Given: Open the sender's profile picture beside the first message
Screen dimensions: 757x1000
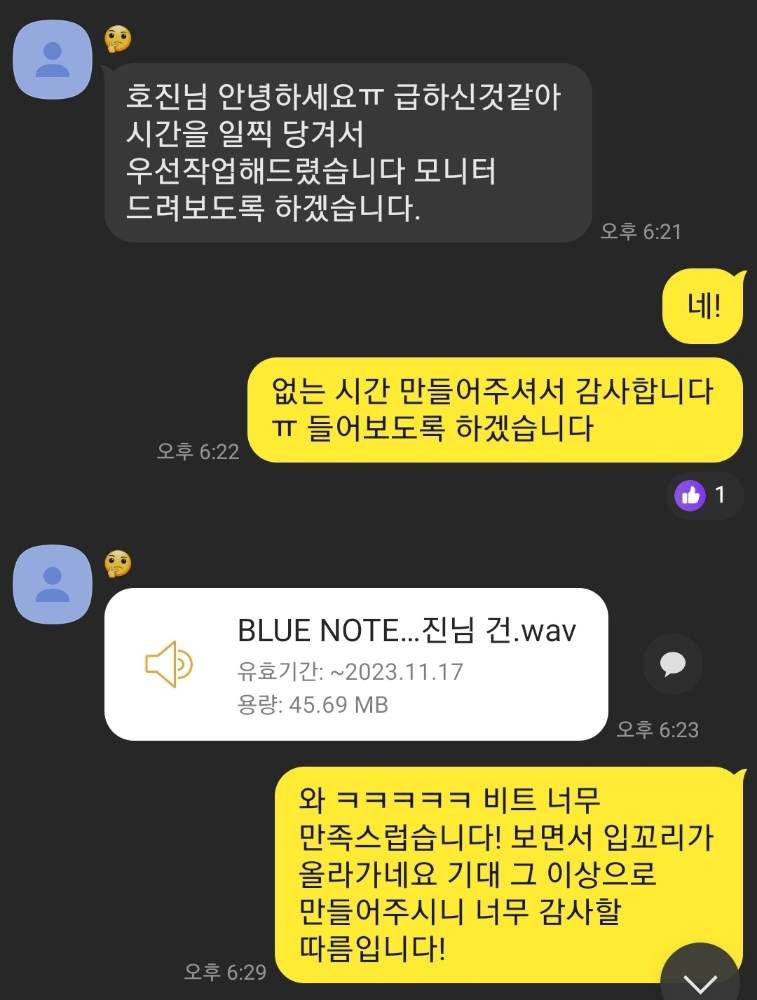Looking at the screenshot, I should (53, 59).
